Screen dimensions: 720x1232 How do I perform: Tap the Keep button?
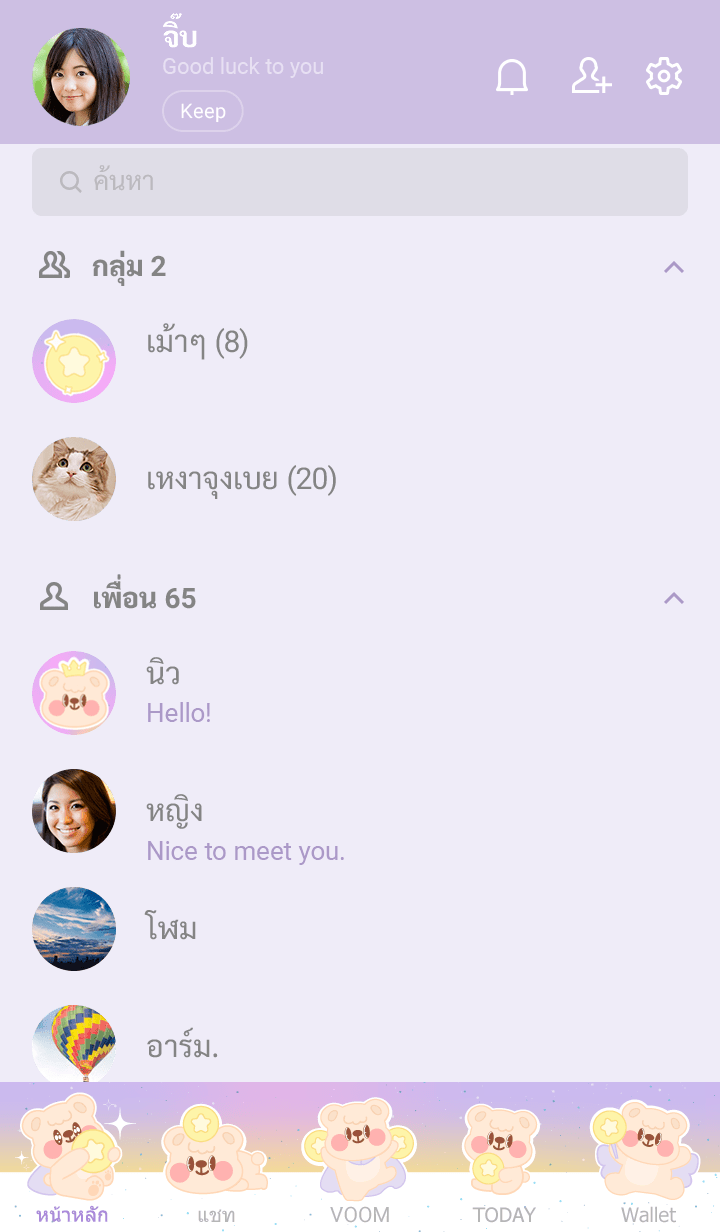coord(203,111)
